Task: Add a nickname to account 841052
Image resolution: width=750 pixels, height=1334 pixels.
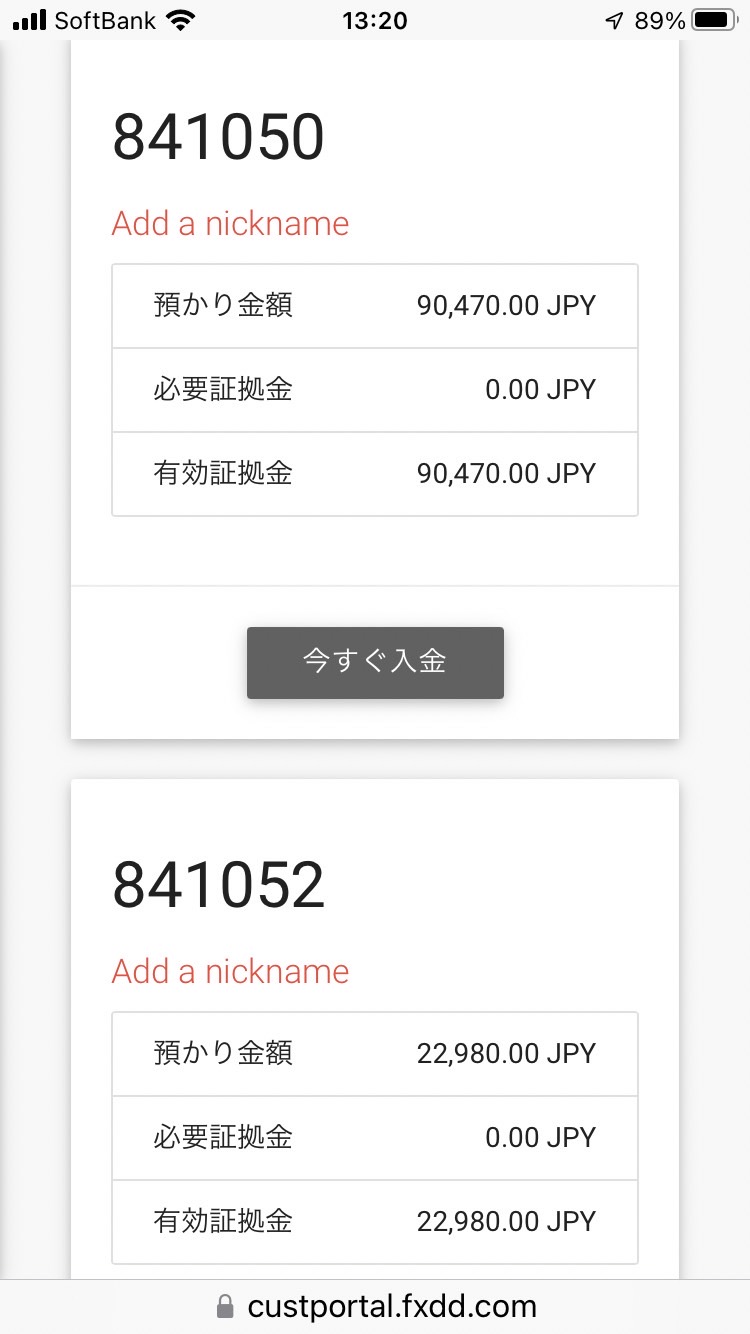Action: [230, 971]
